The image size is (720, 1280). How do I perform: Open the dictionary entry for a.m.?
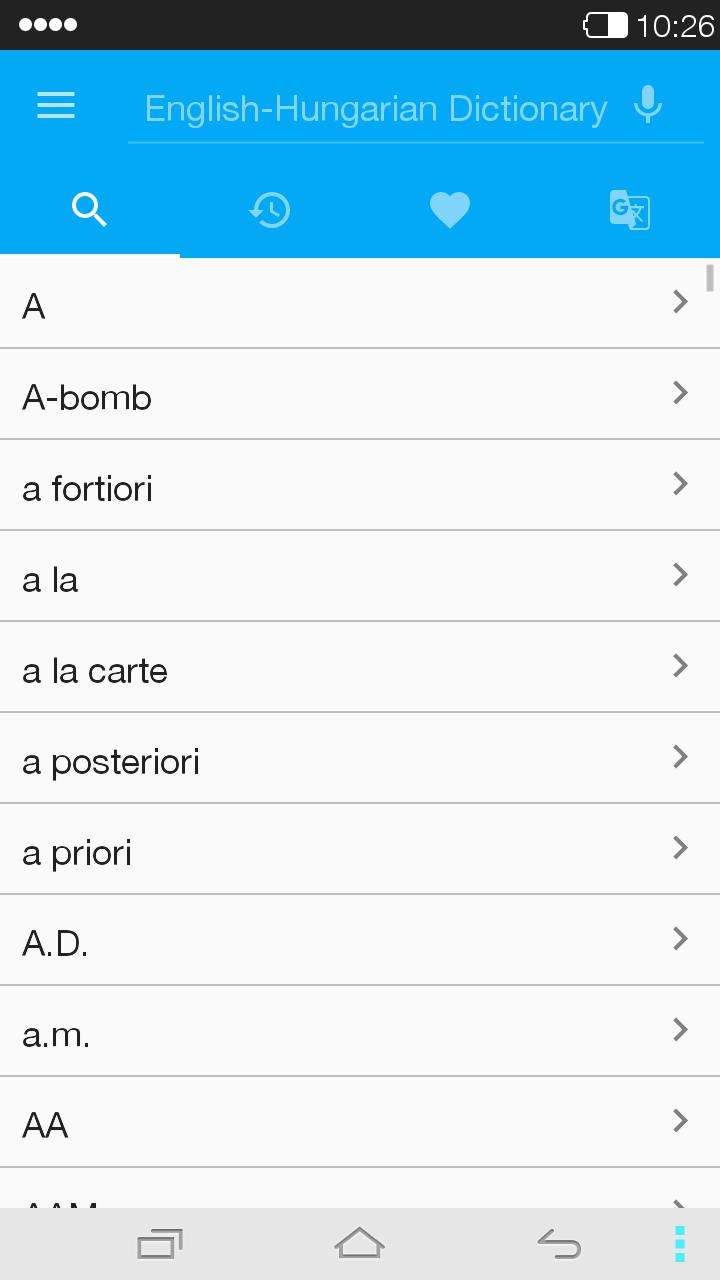coord(360,1031)
